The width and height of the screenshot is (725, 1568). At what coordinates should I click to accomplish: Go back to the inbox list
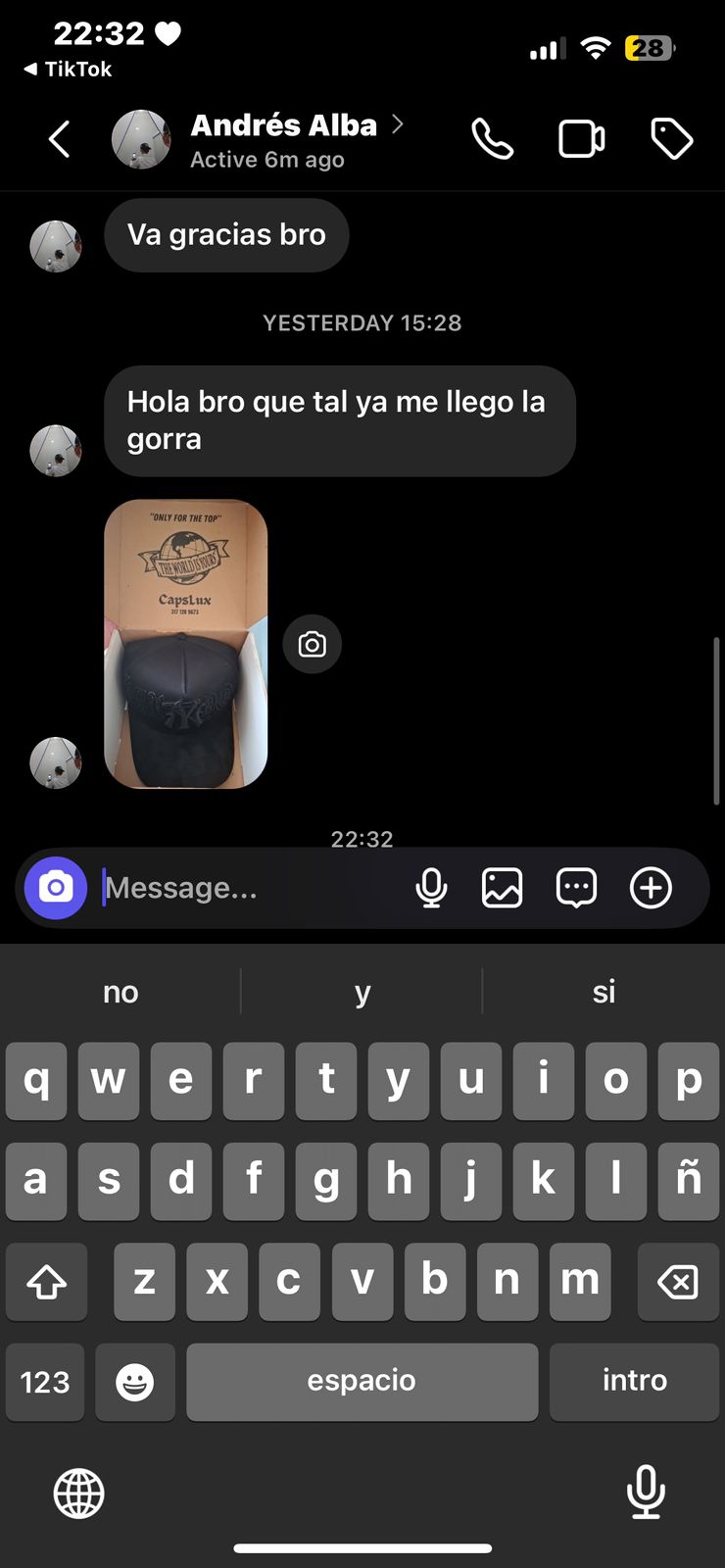[60, 139]
